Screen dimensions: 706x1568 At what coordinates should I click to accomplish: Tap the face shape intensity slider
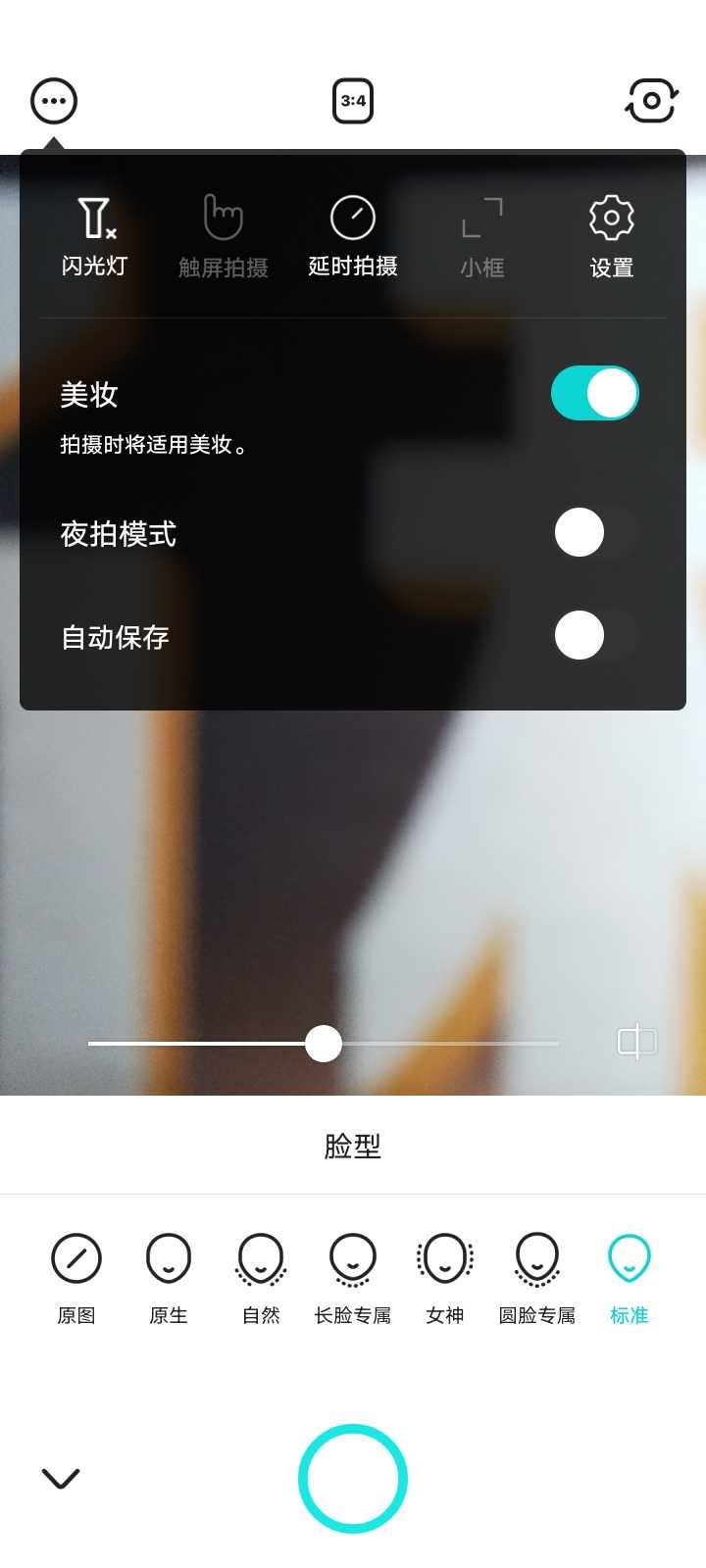(324, 1044)
